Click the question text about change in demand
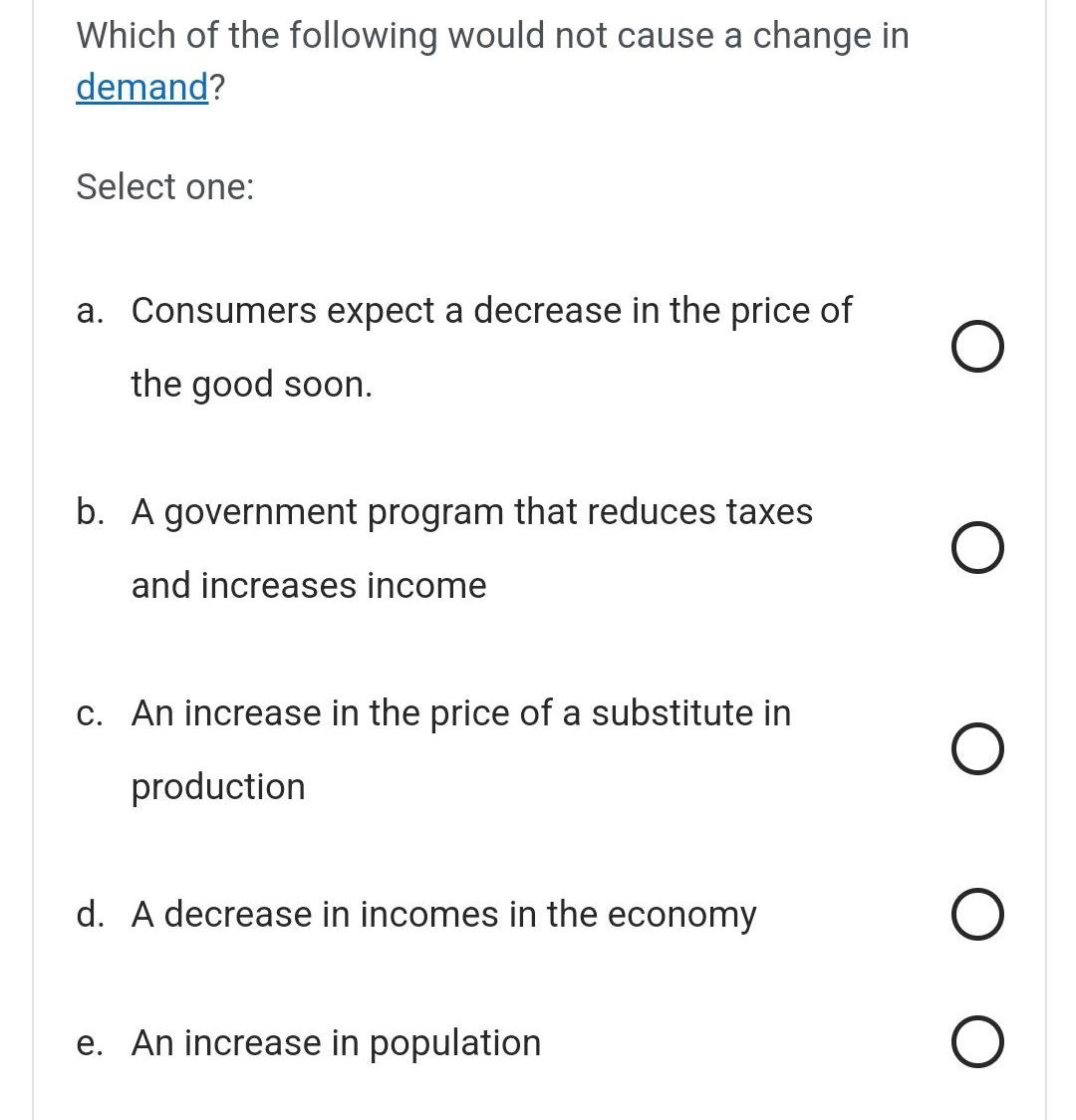Screen dimensions: 1076x1120 pyautogui.click(x=492, y=35)
